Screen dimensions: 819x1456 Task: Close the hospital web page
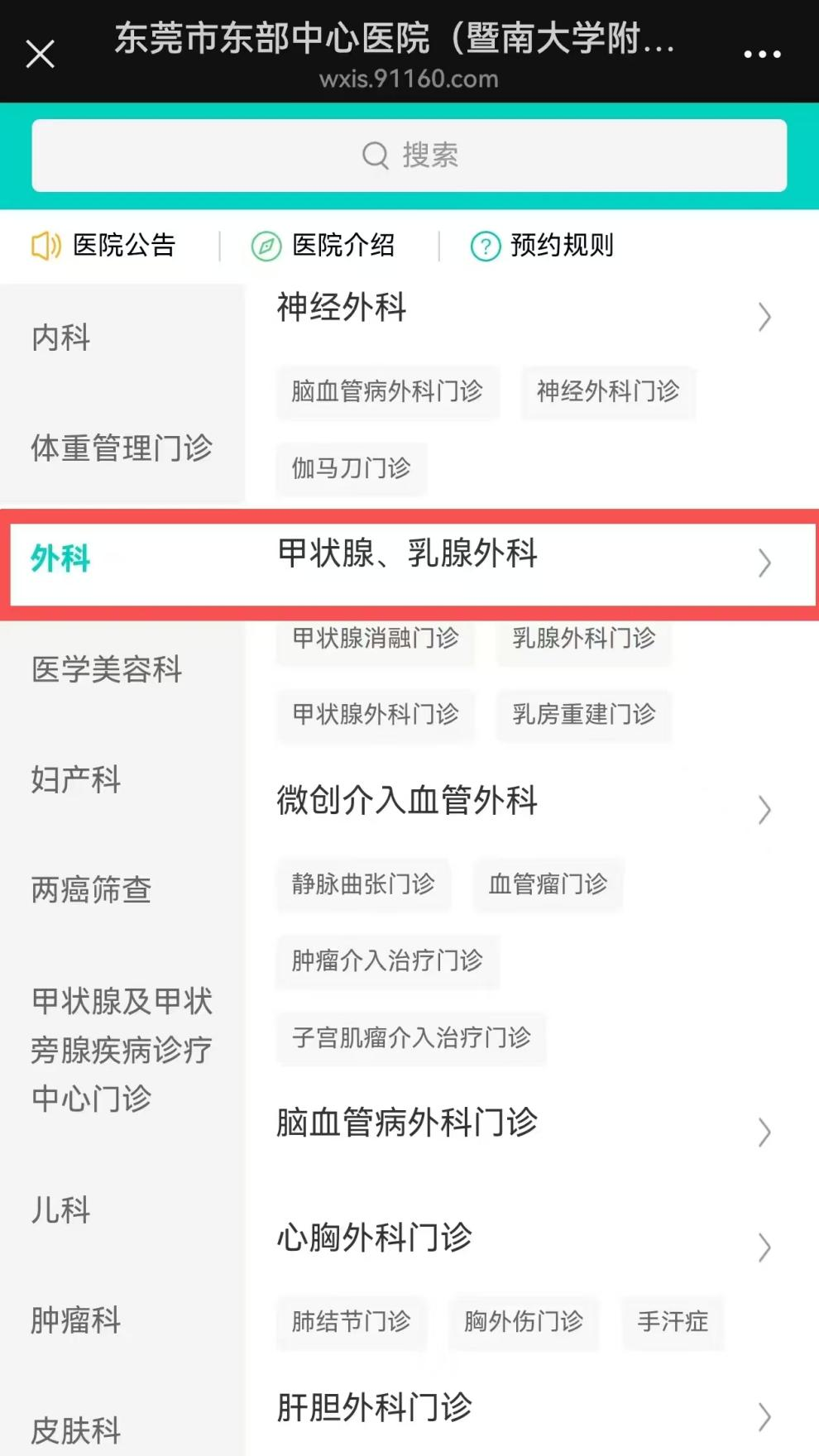tap(40, 55)
